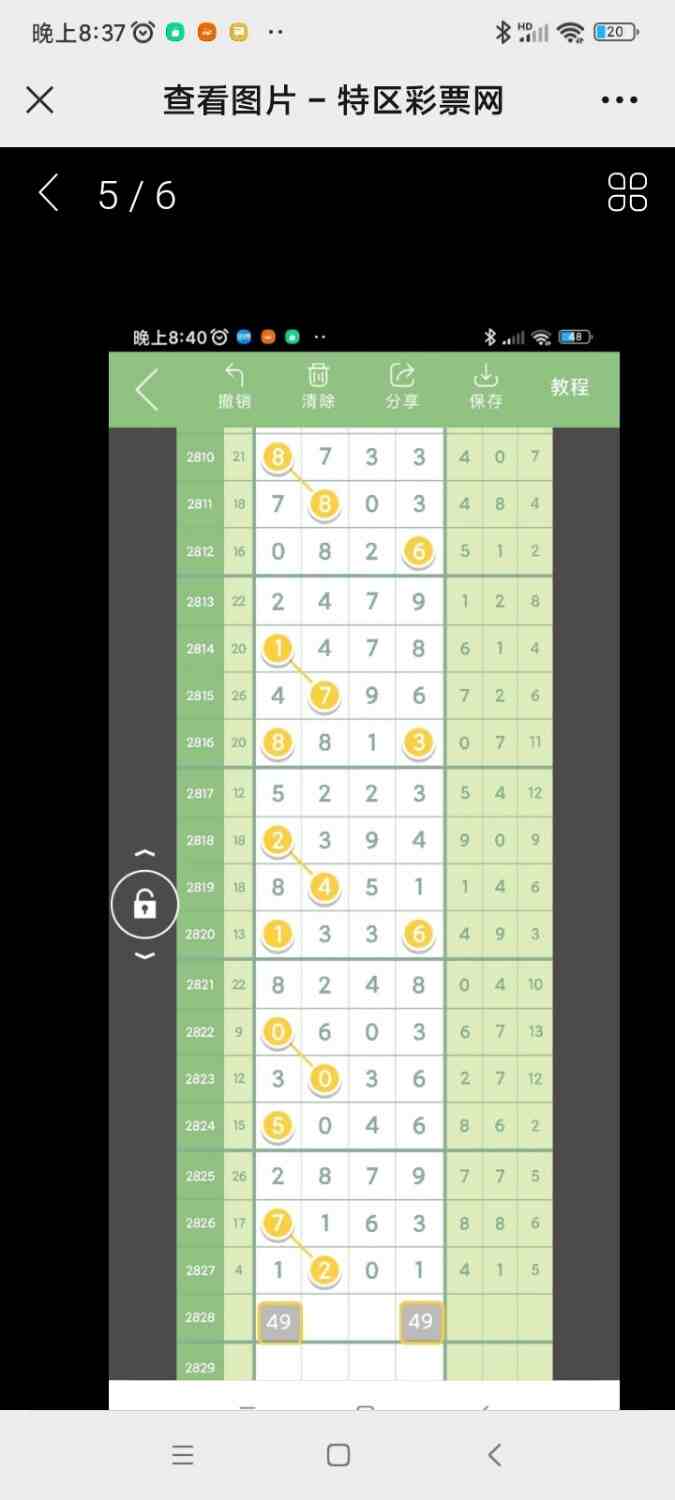
Task: Go to the system home screen
Action: [338, 1455]
